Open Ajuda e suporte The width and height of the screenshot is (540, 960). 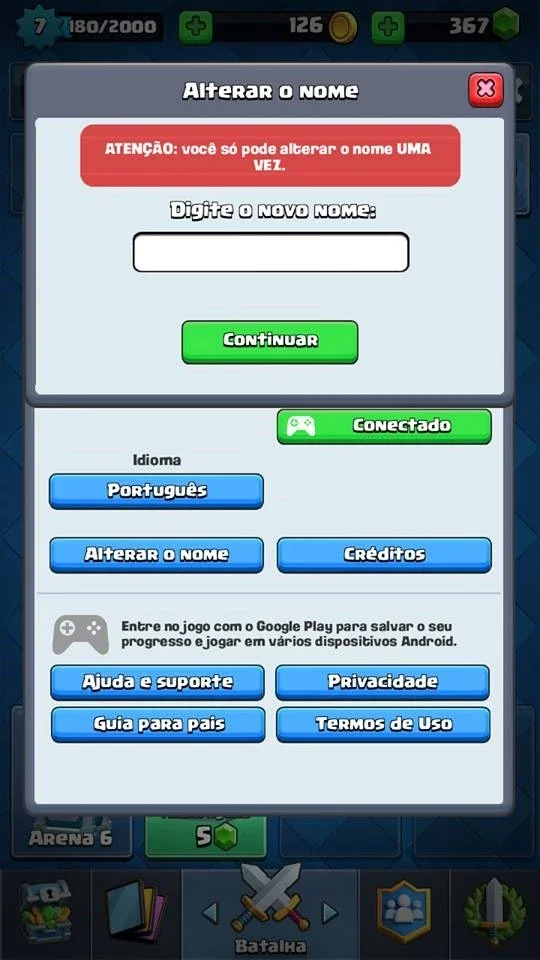click(157, 682)
